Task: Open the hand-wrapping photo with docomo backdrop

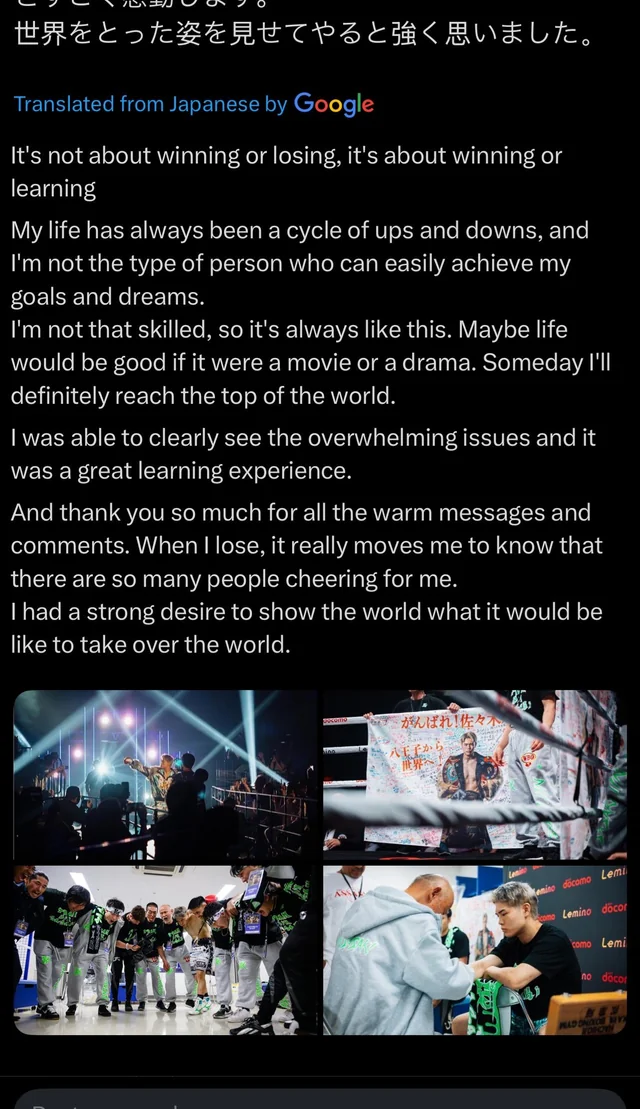Action: coord(475,950)
